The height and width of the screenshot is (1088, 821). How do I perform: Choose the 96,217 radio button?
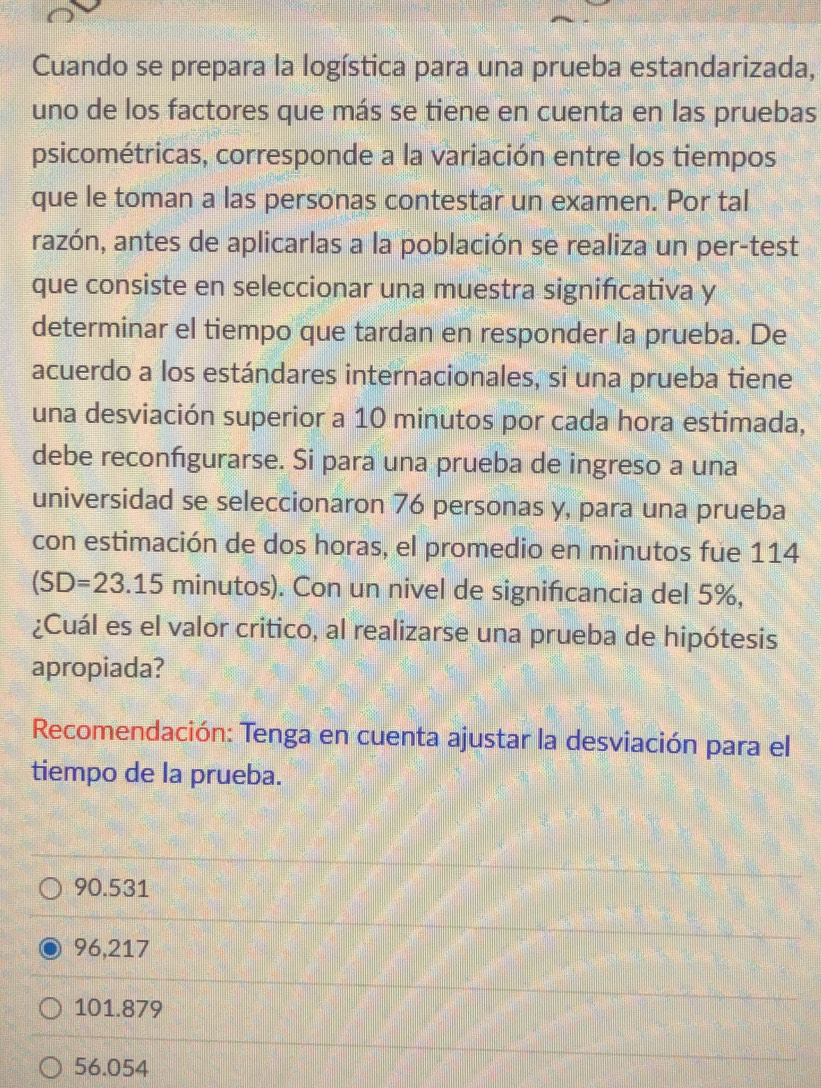pos(52,948)
